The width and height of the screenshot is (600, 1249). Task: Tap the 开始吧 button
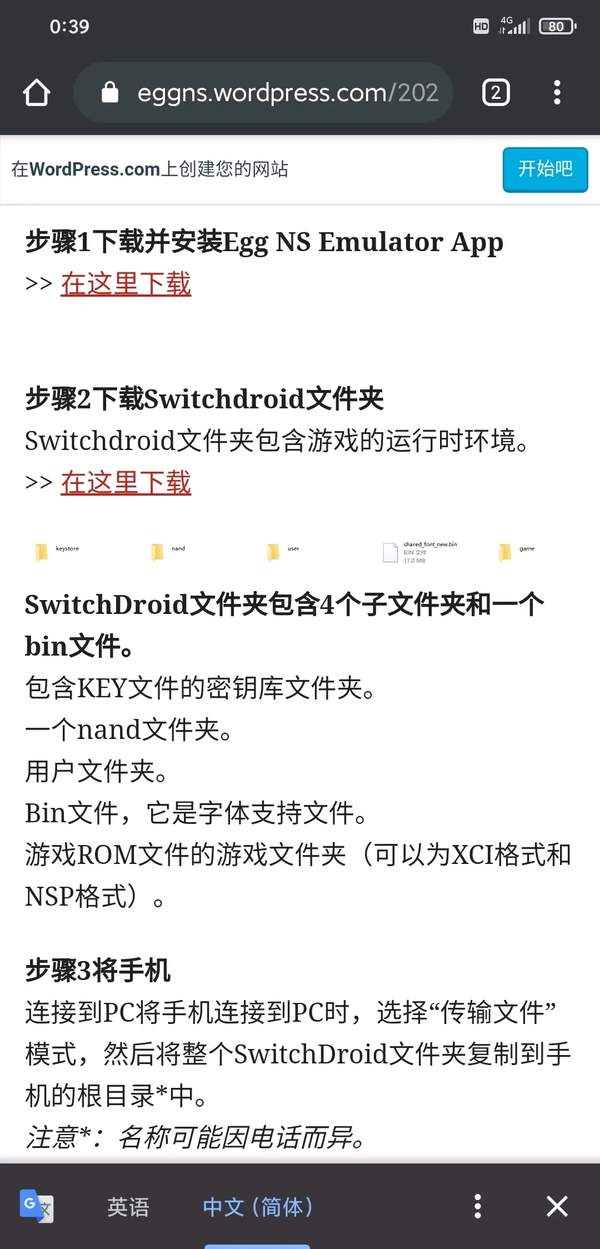tap(545, 169)
